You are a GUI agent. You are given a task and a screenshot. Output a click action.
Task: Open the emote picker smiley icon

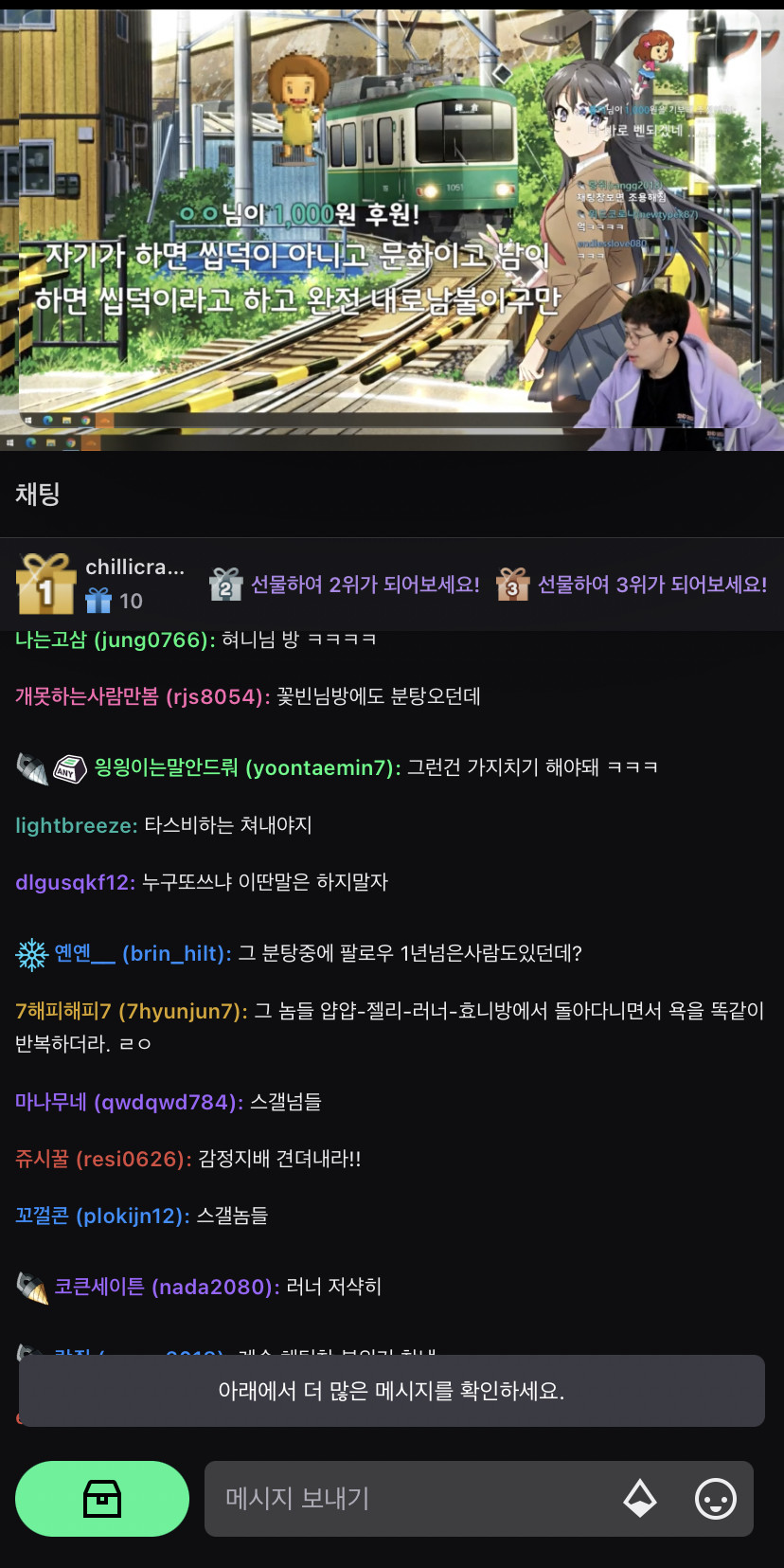pos(715,1499)
